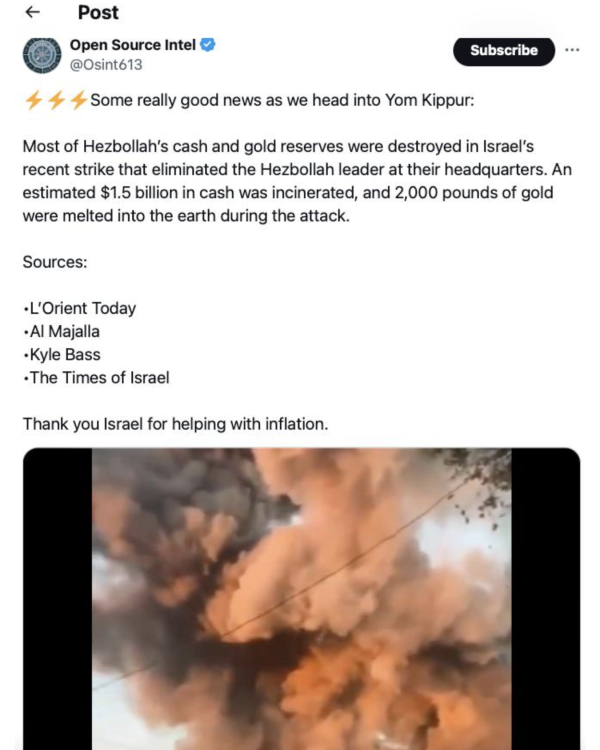Open the post overflow menu
Image resolution: width=600 pixels, height=750 pixels.
(572, 49)
